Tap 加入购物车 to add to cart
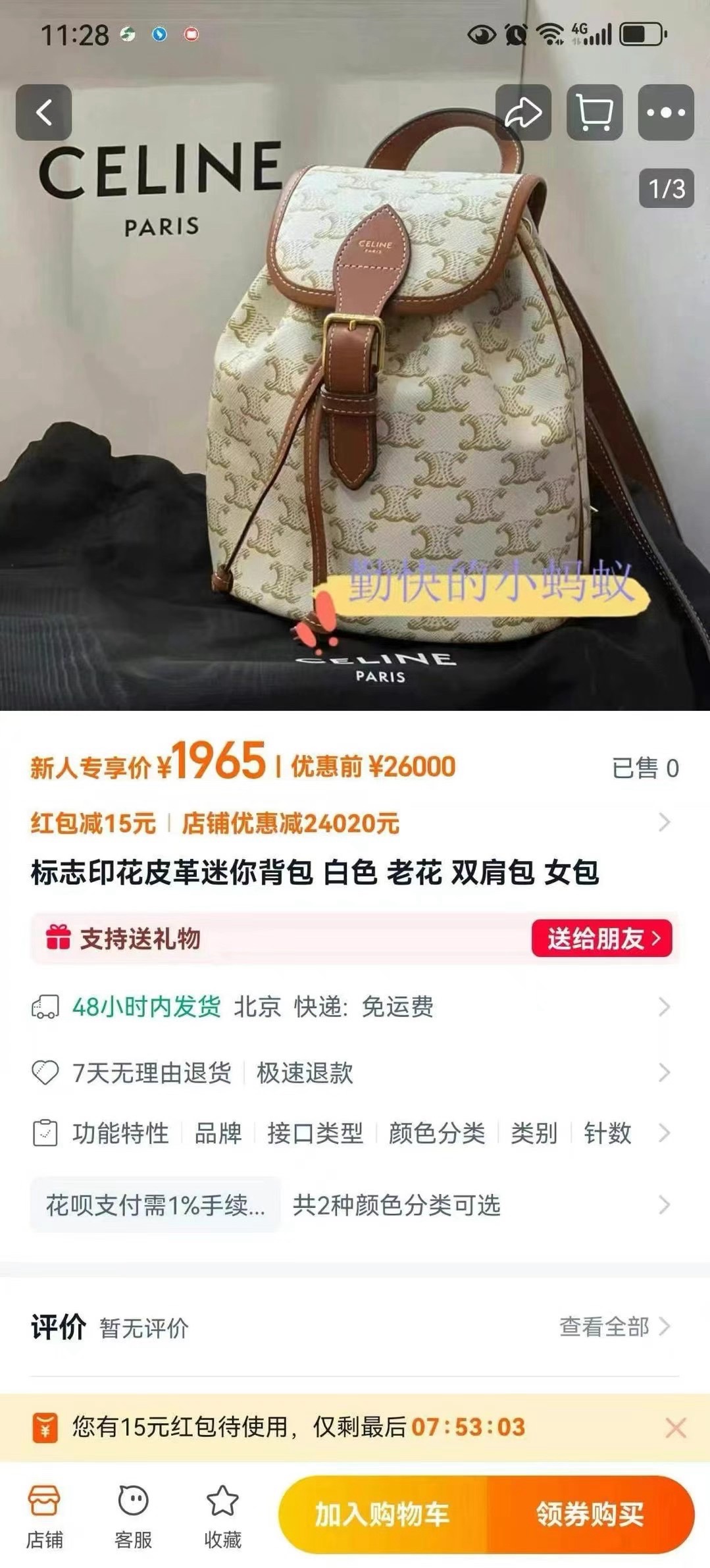Viewport: 710px width, 1568px height. [382, 1514]
